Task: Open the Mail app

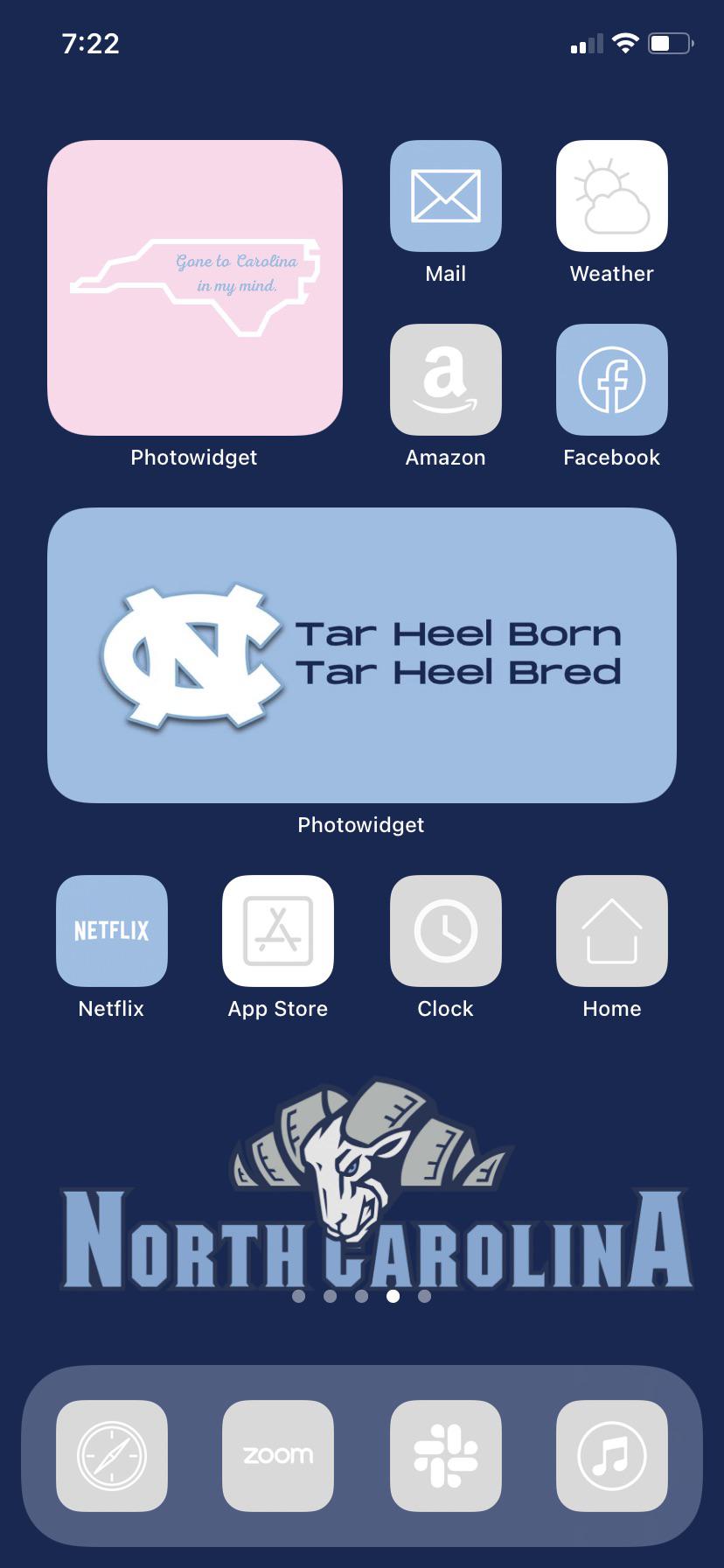Action: [446, 196]
